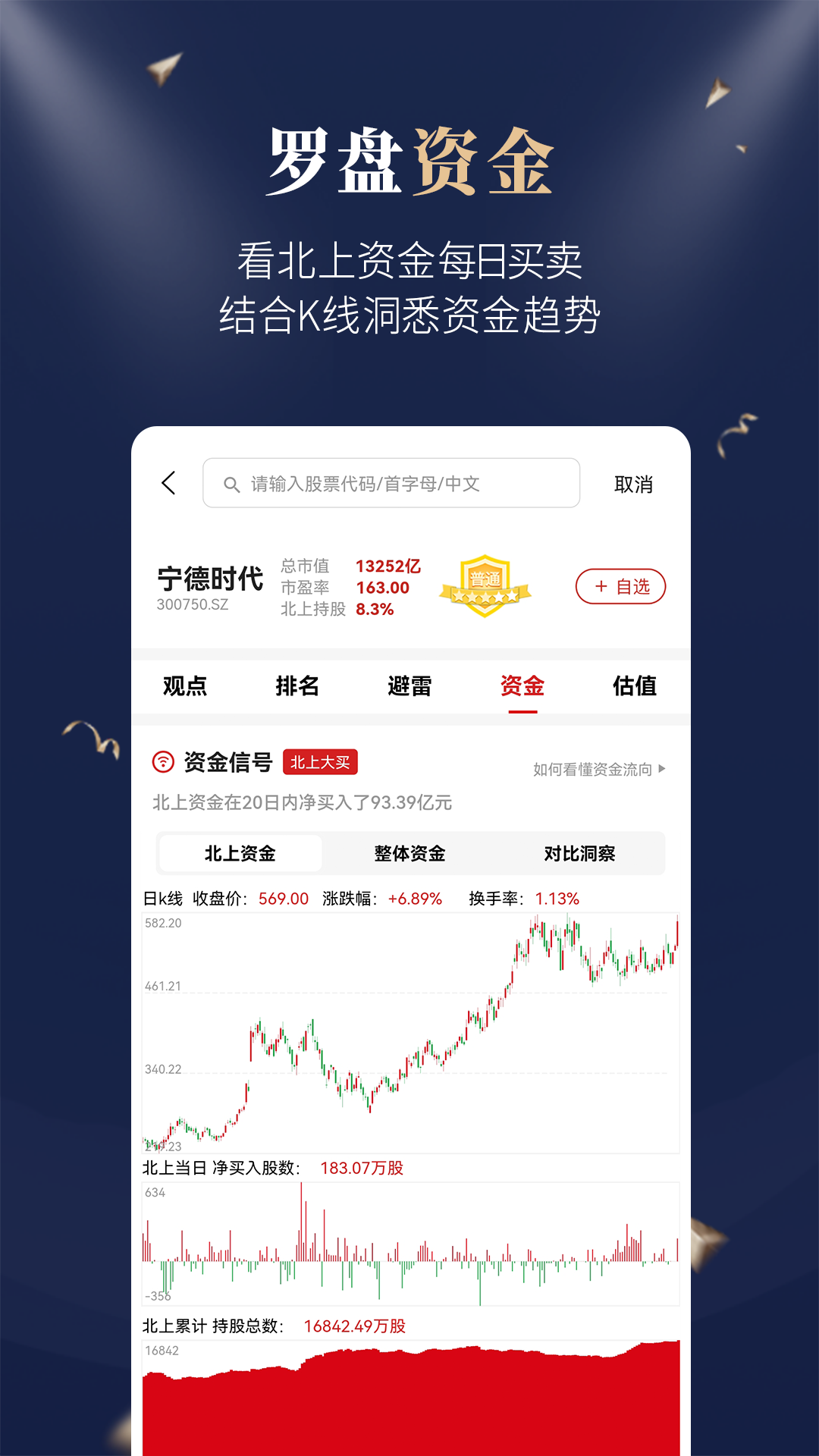The image size is (819, 1456).
Task: Select the 避雷 tab
Action: point(410,686)
